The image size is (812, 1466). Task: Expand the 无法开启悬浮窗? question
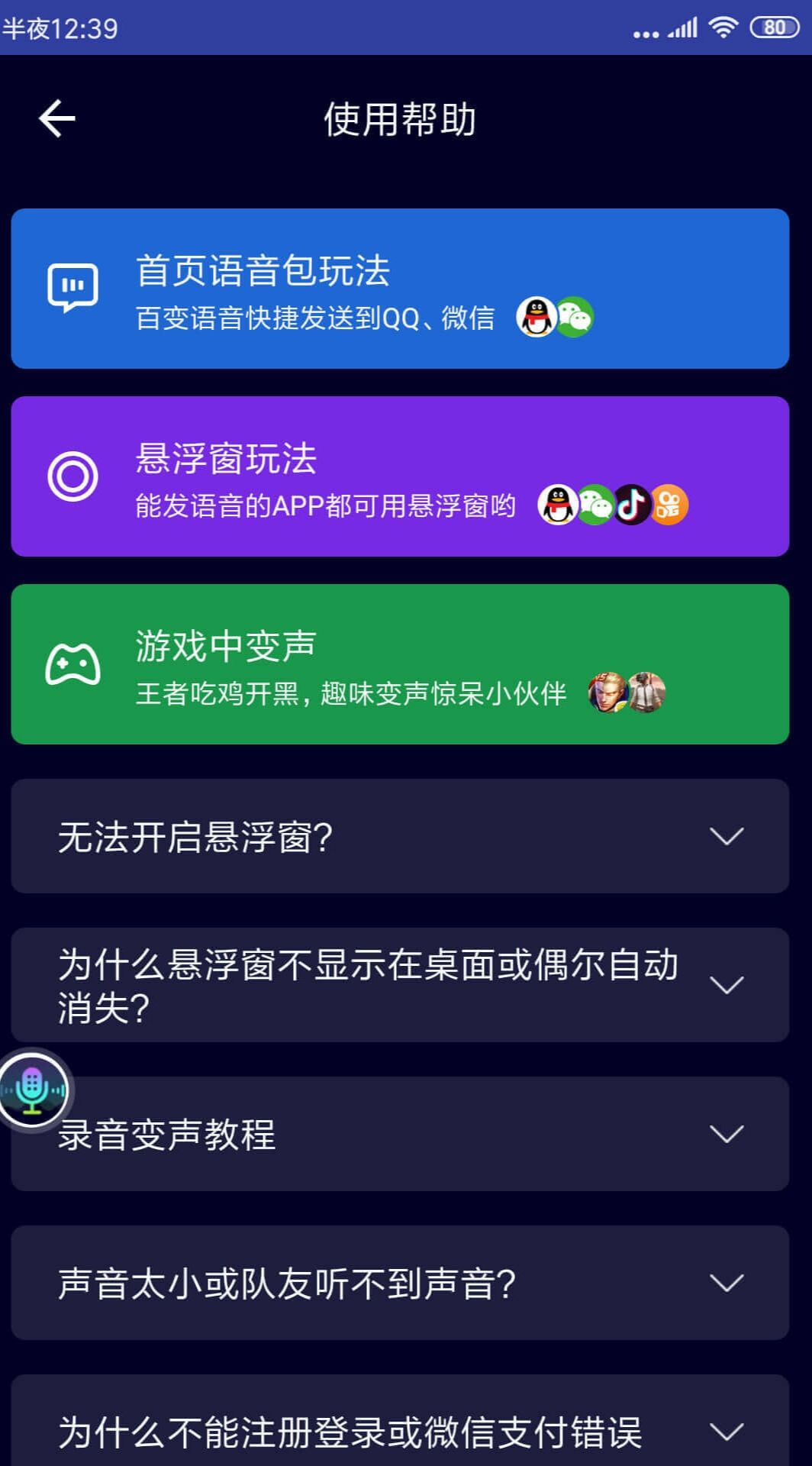click(400, 836)
